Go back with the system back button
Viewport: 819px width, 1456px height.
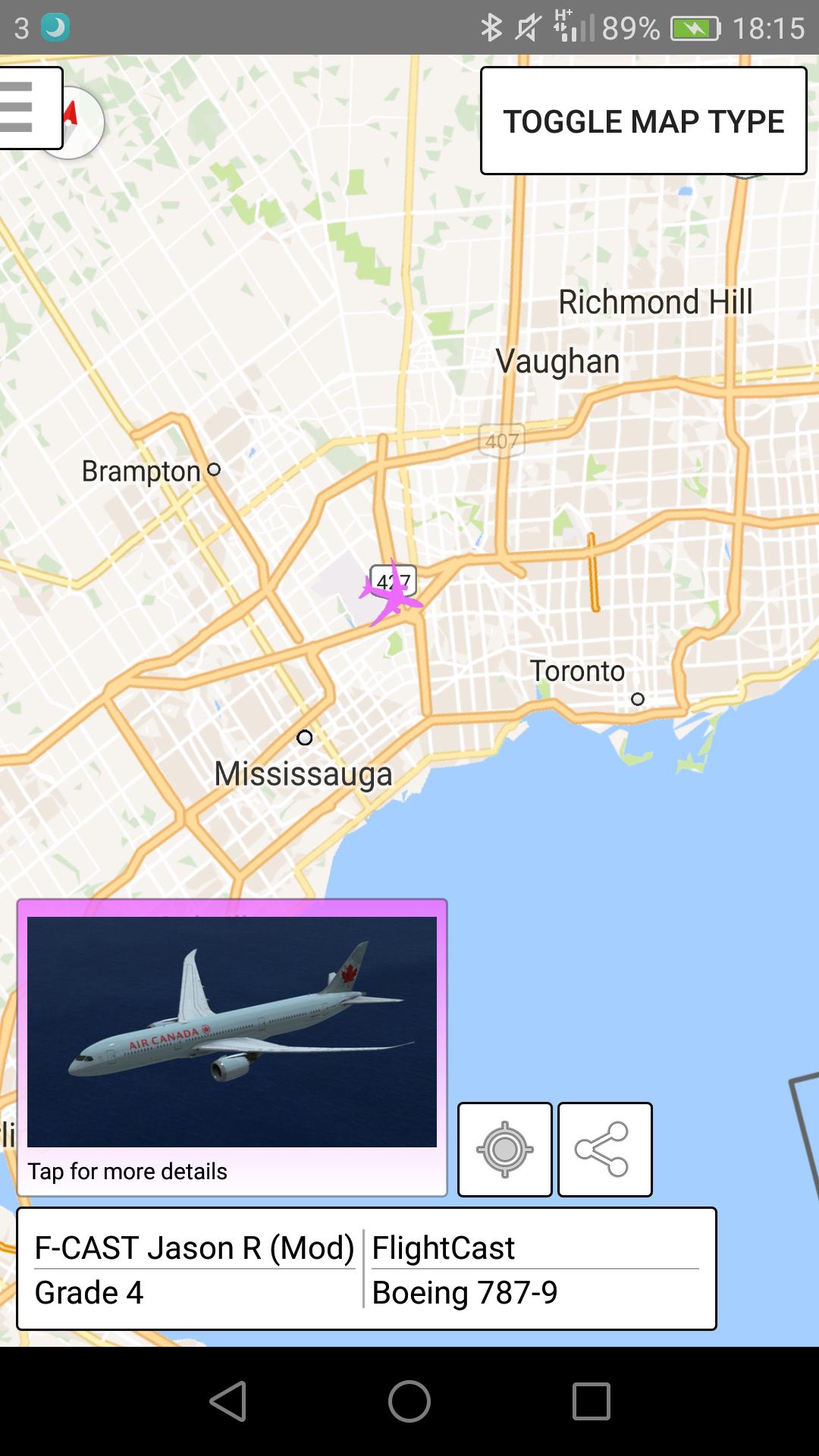tap(227, 1401)
